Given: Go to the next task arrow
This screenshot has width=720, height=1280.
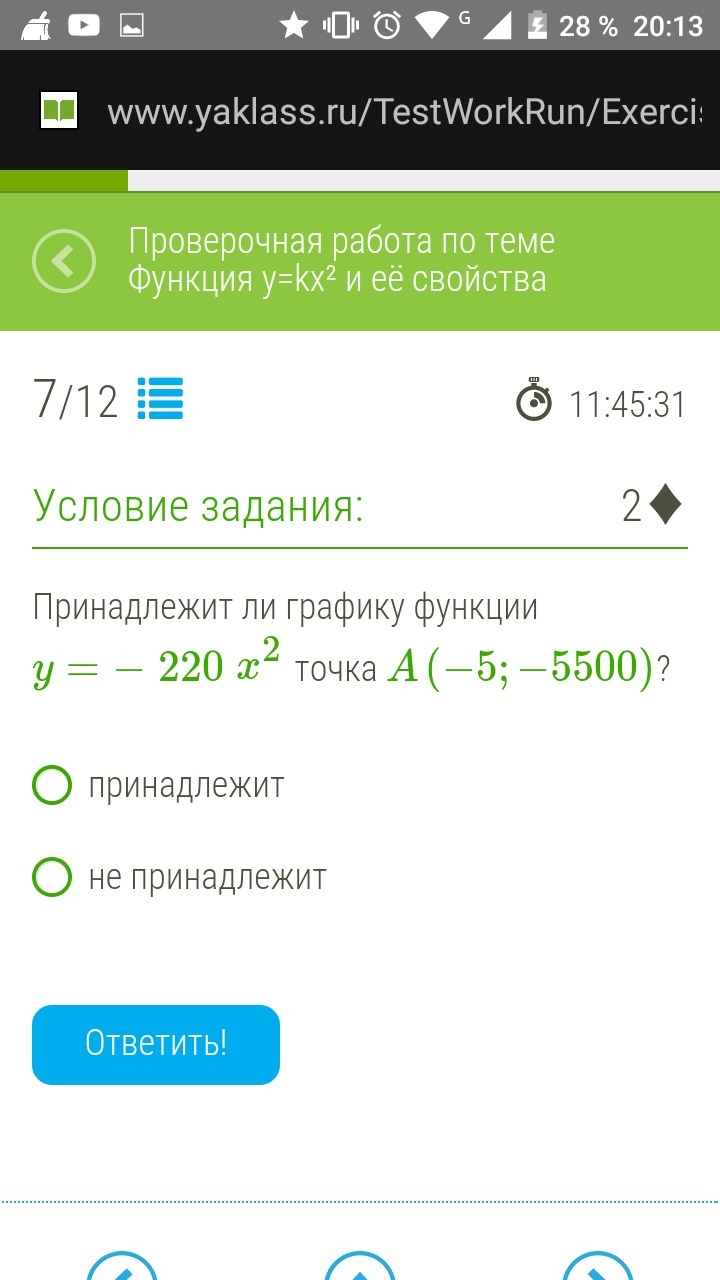Looking at the screenshot, I should click(x=598, y=1264).
